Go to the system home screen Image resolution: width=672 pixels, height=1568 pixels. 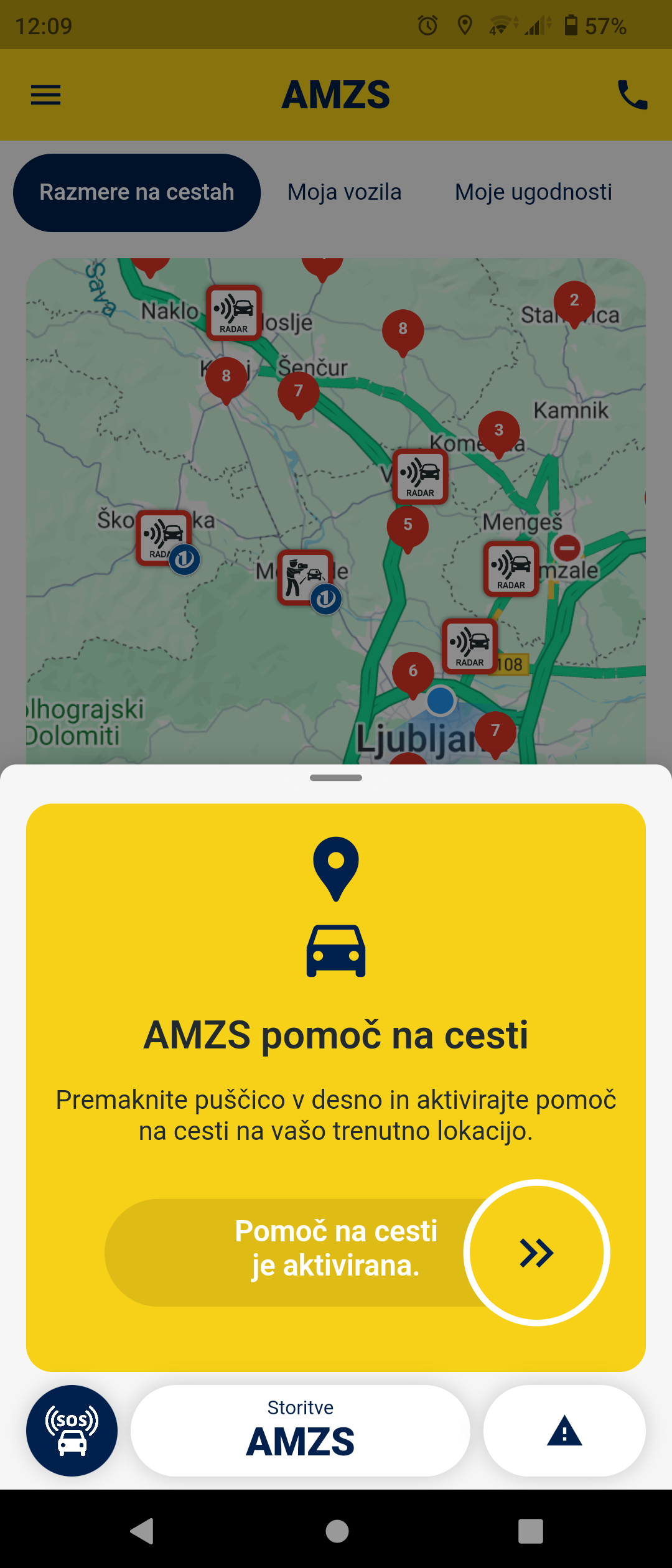[337, 1531]
